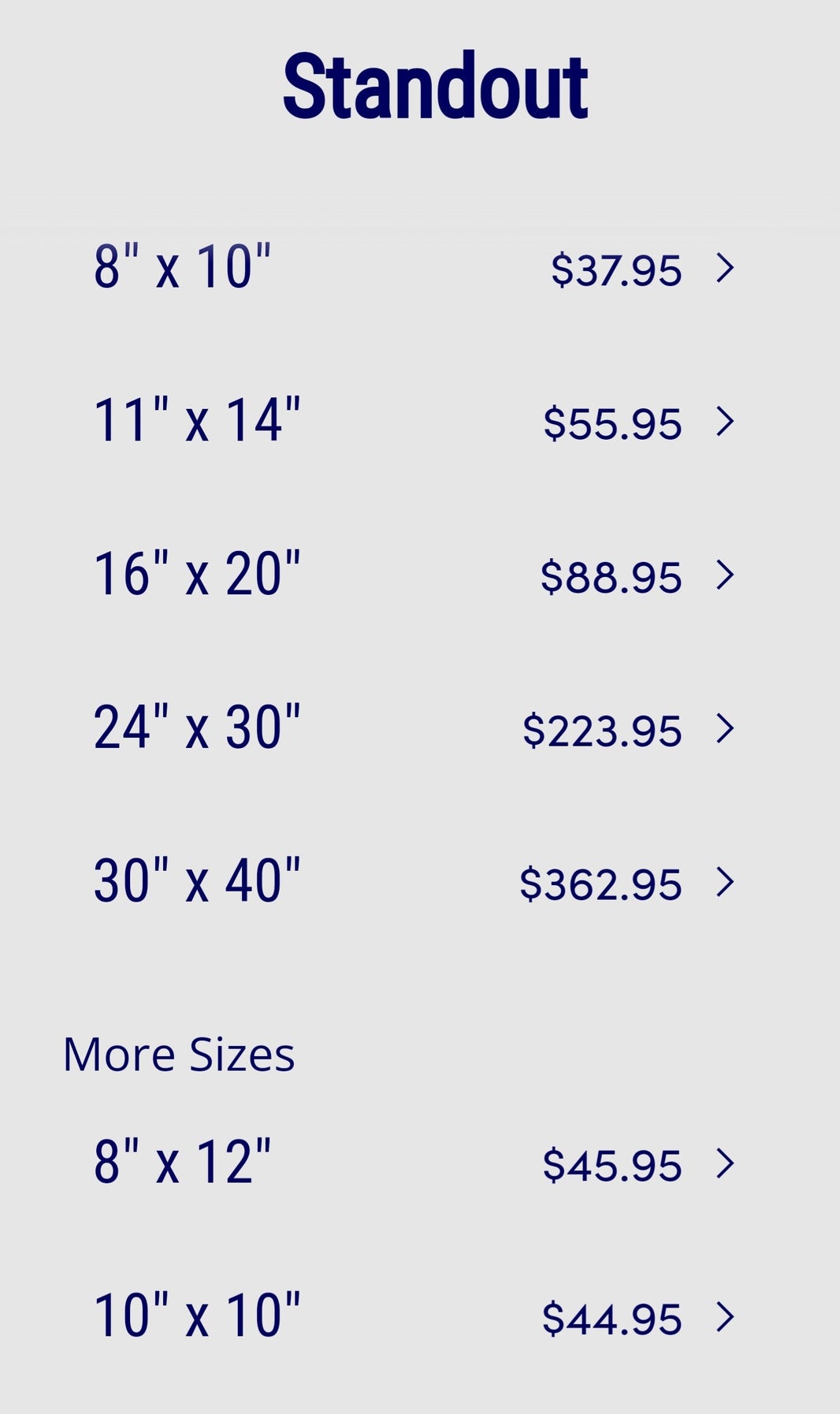Select the 8" x 10" size option

[x=420, y=268]
